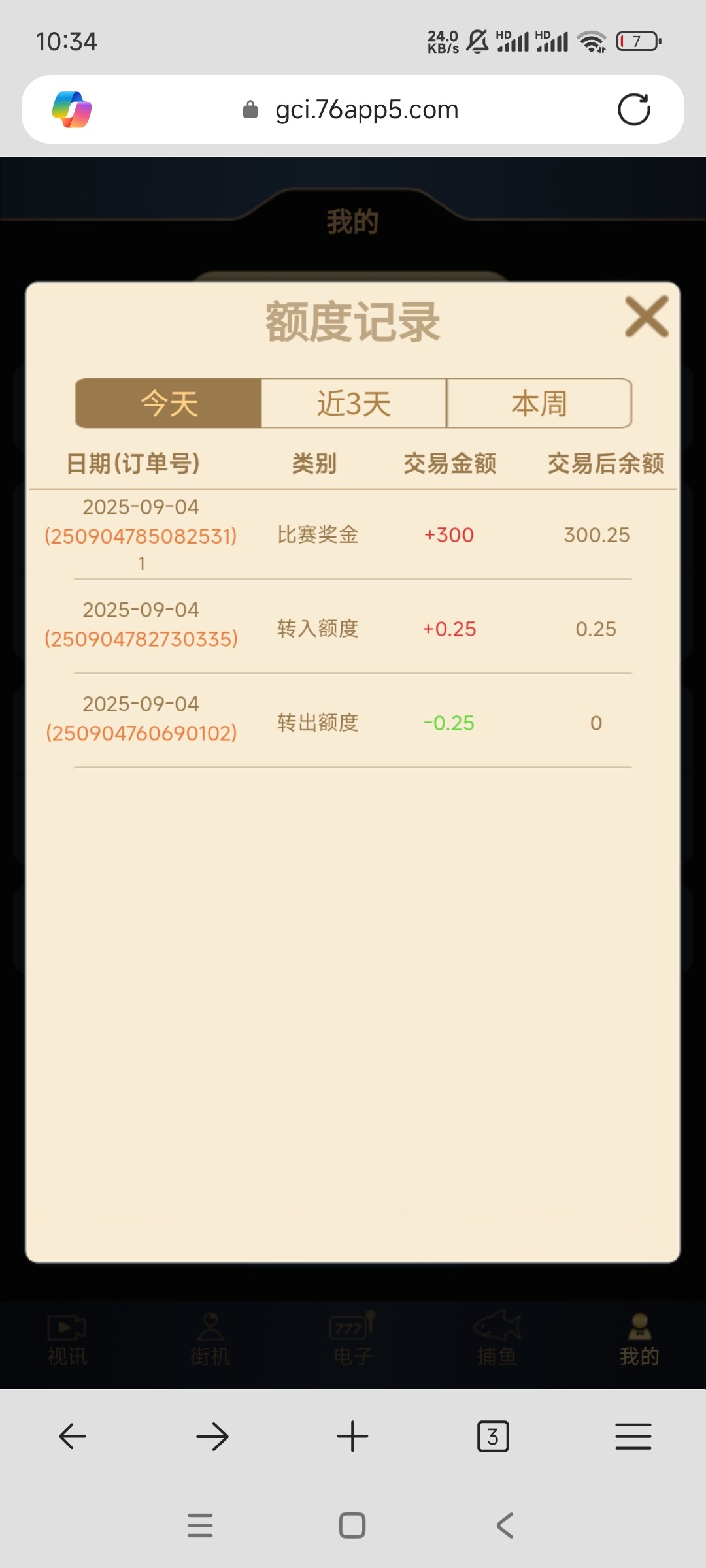
Task: Open the Copilot icon in the address bar
Action: 72,110
